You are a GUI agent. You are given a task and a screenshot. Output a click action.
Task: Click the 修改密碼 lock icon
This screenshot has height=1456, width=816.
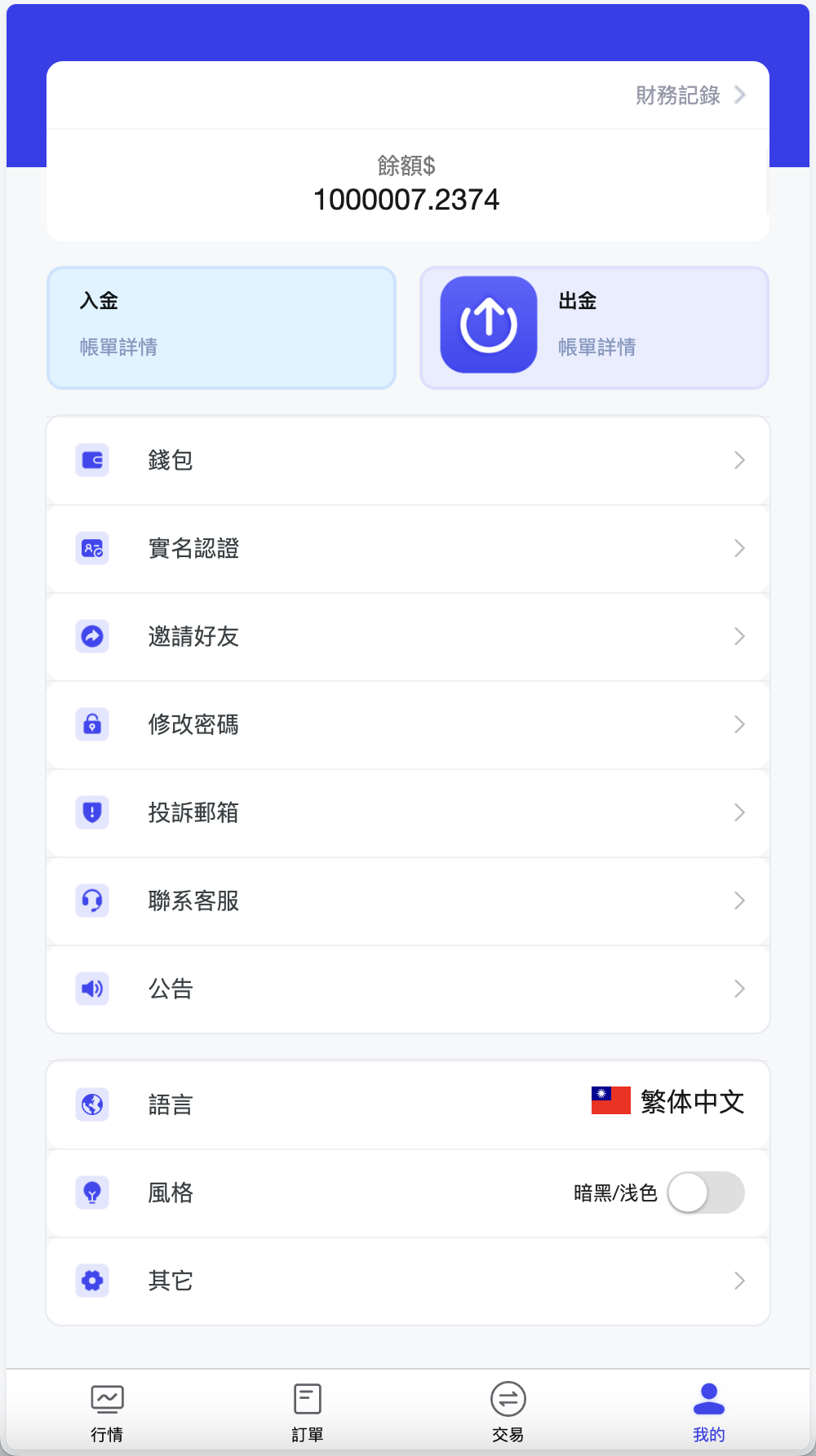pyautogui.click(x=92, y=724)
